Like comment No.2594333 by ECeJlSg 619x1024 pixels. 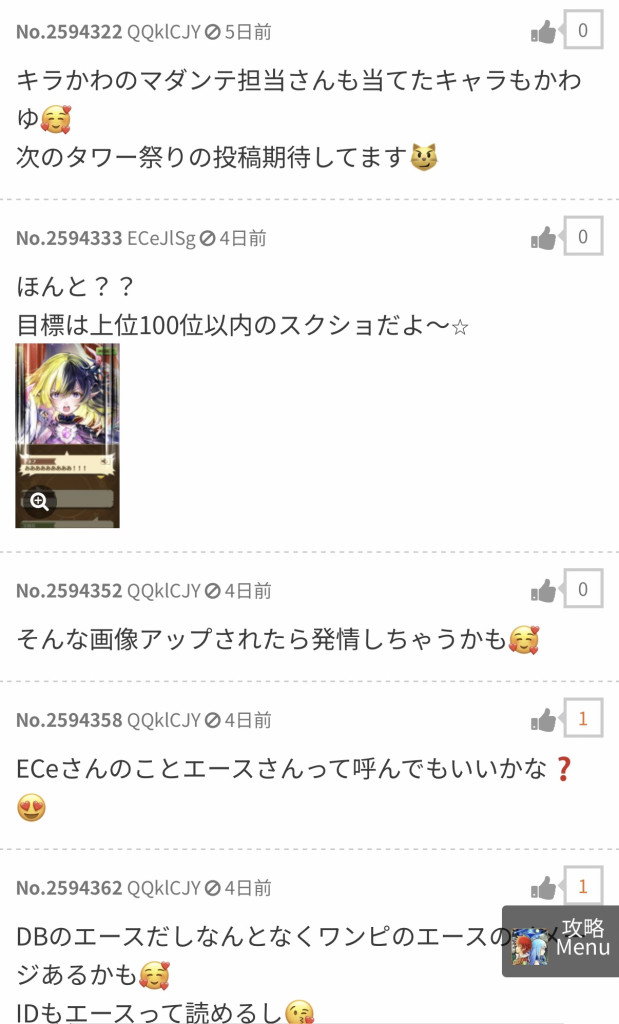(x=544, y=238)
